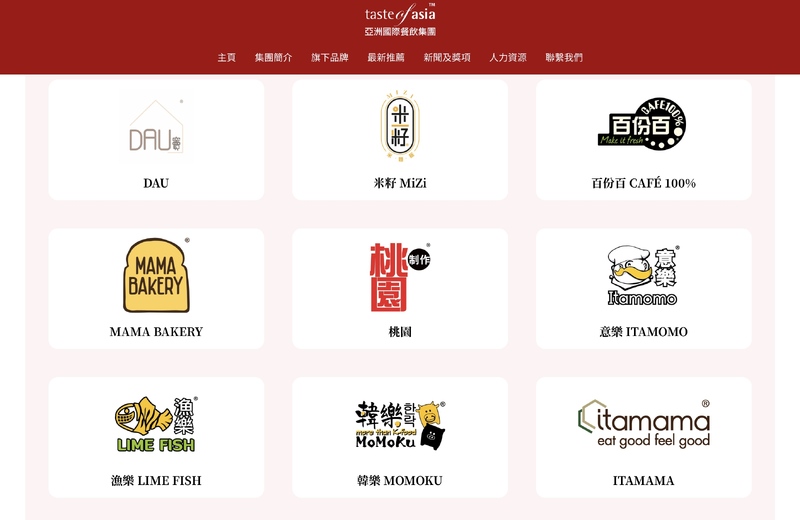Open the 桃園 brand card

point(400,288)
